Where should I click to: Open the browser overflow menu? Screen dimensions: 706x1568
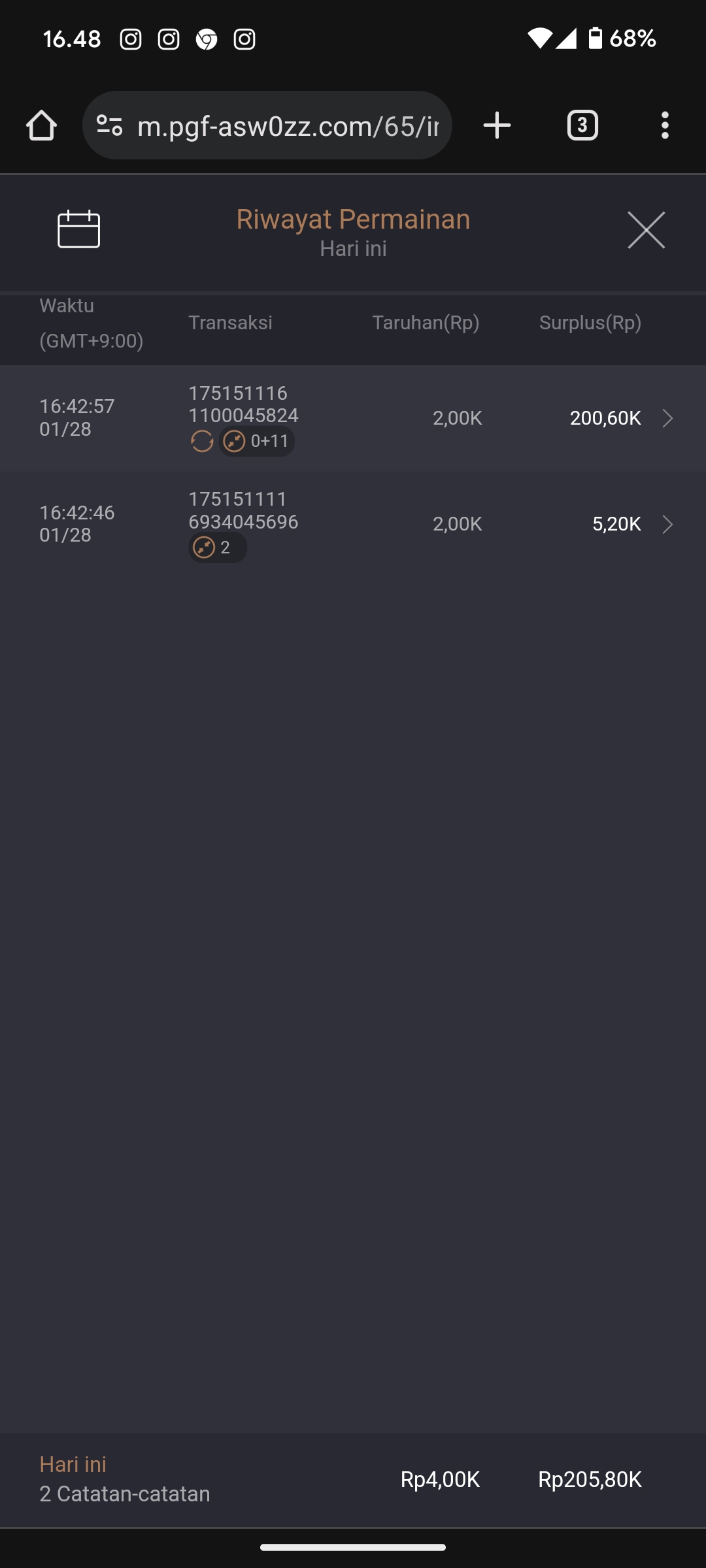click(665, 125)
